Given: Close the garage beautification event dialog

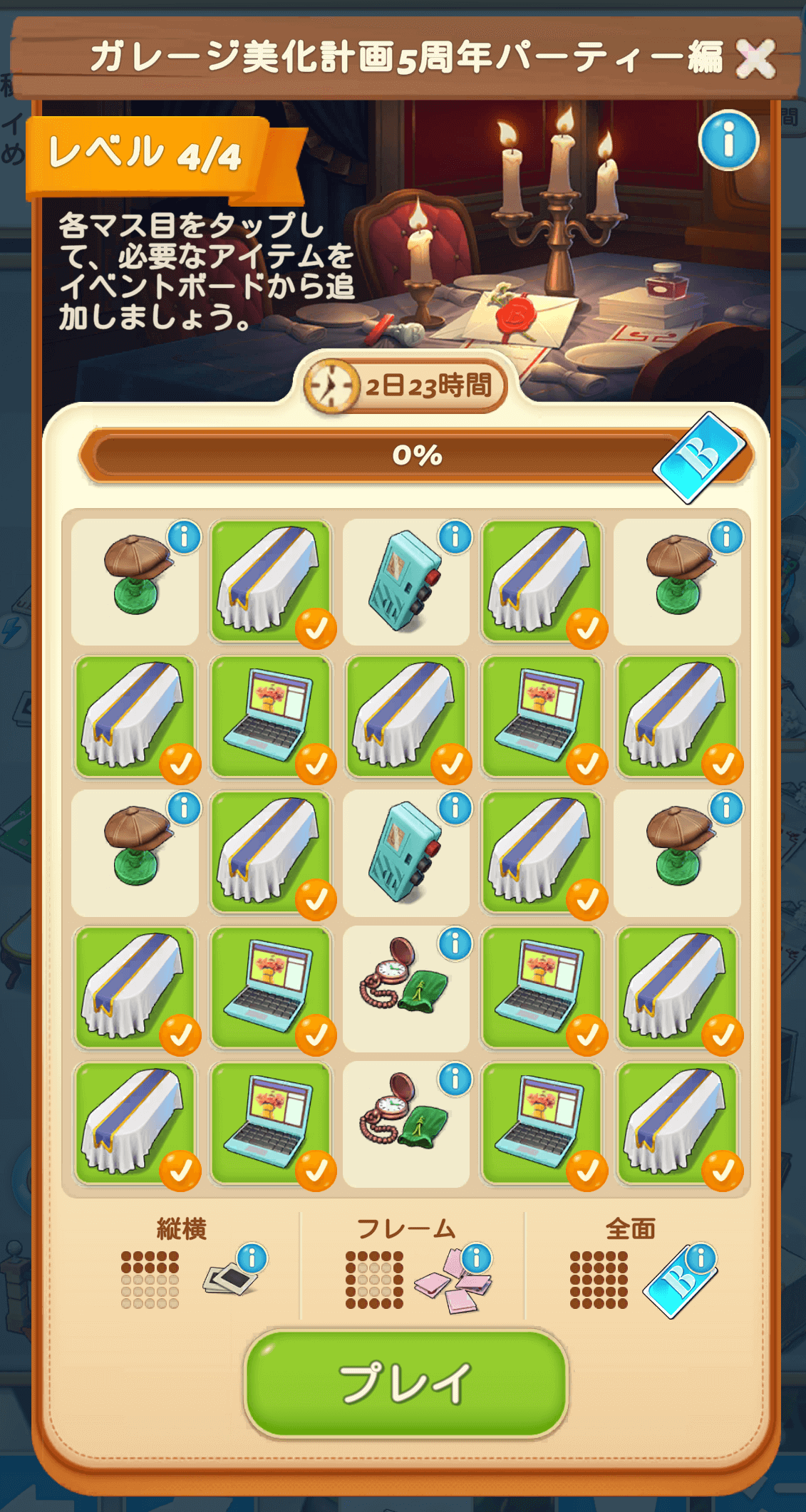Looking at the screenshot, I should 755,58.
